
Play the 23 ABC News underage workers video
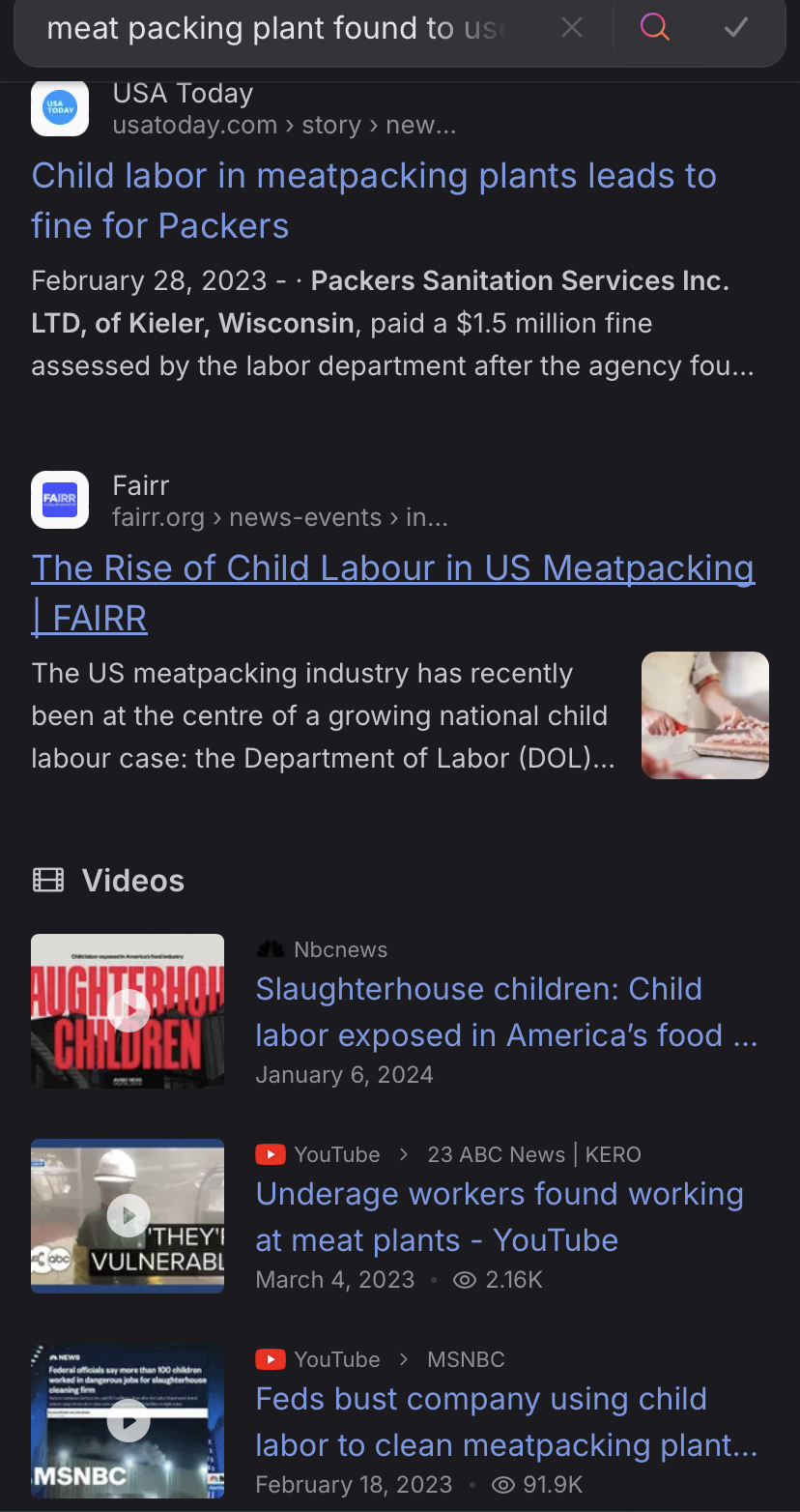[128, 1216]
